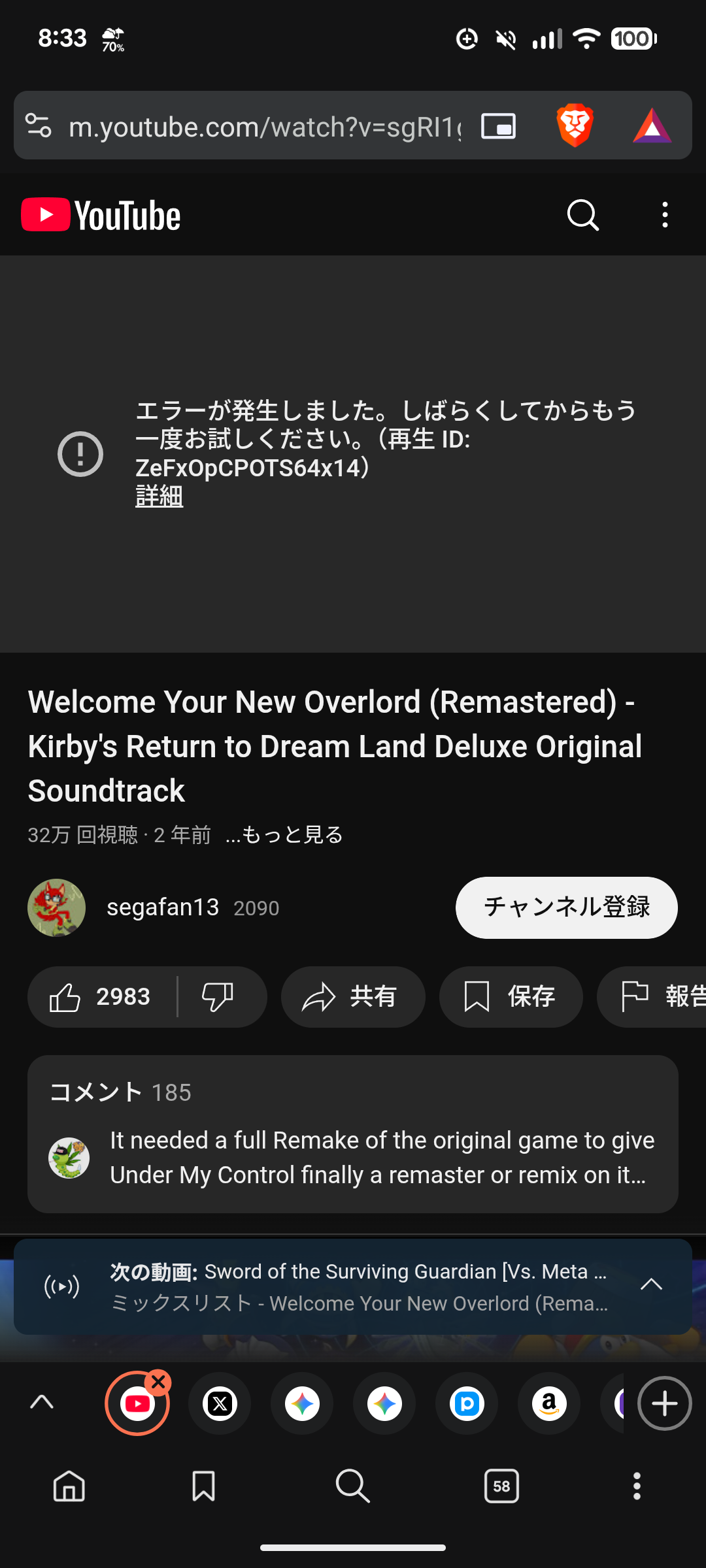The width and height of the screenshot is (706, 1568).
Task: Share the video via 共有
Action: (x=352, y=997)
